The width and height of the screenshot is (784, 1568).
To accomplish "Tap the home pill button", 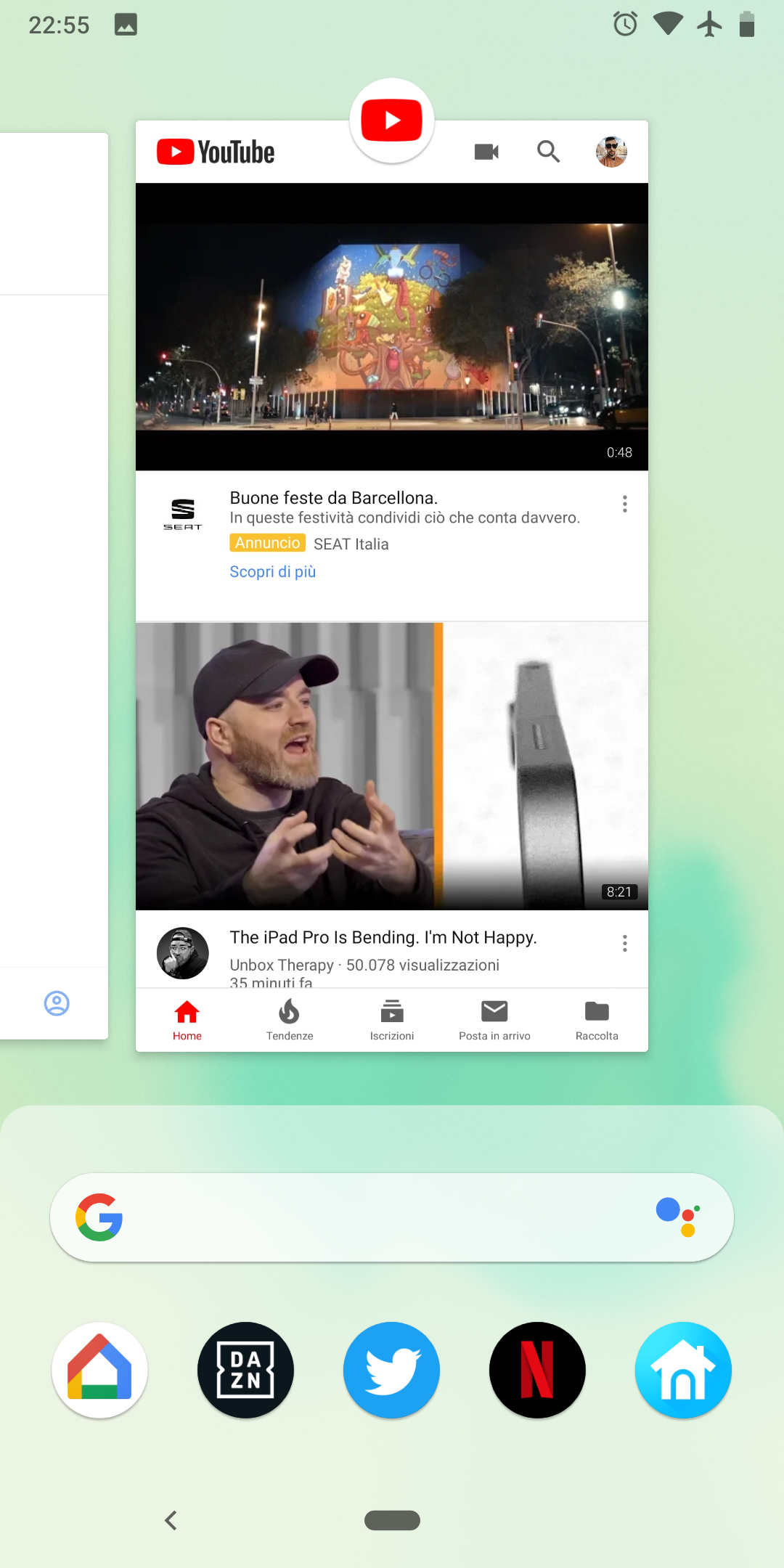I will tap(392, 1520).
